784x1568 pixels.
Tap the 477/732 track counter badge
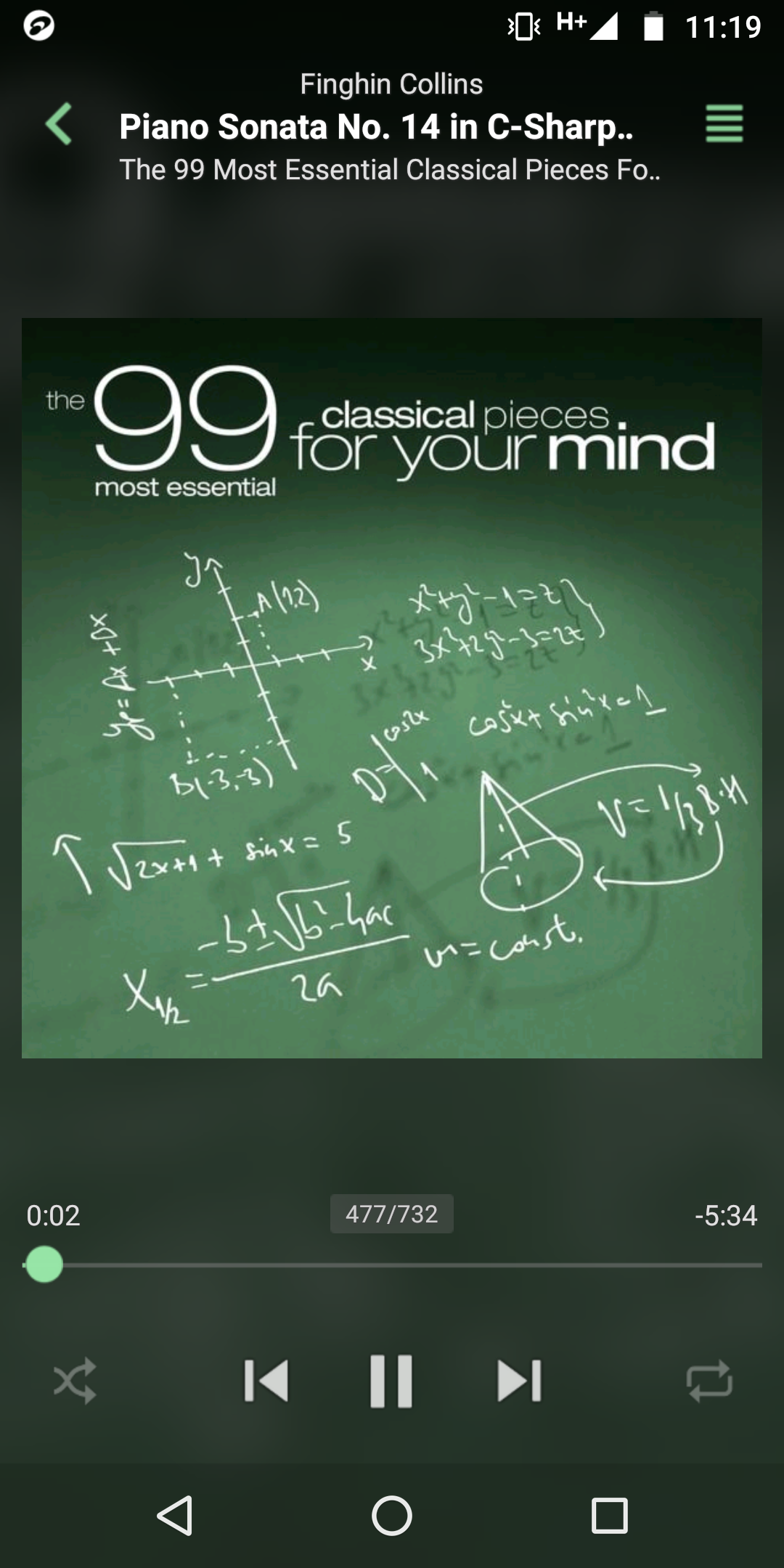click(x=392, y=1214)
